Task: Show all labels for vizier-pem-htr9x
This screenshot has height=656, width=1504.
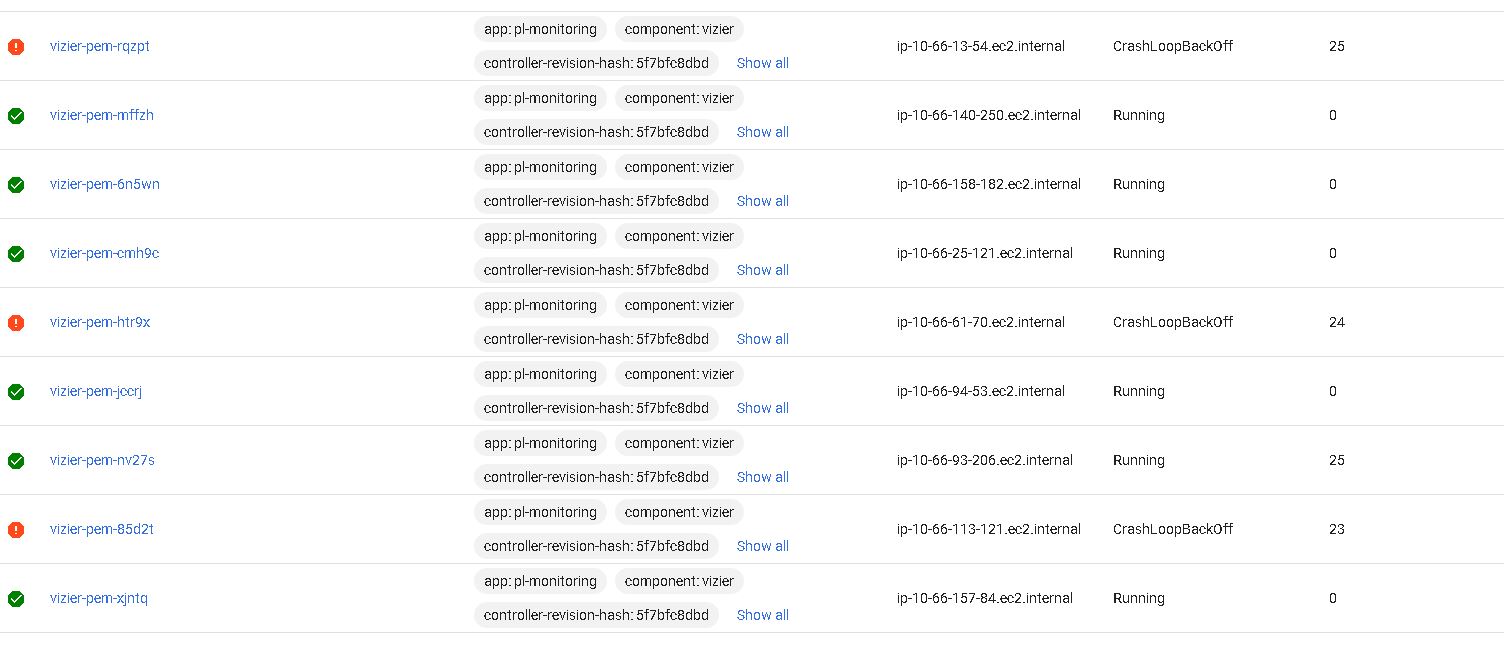Action: pos(762,339)
